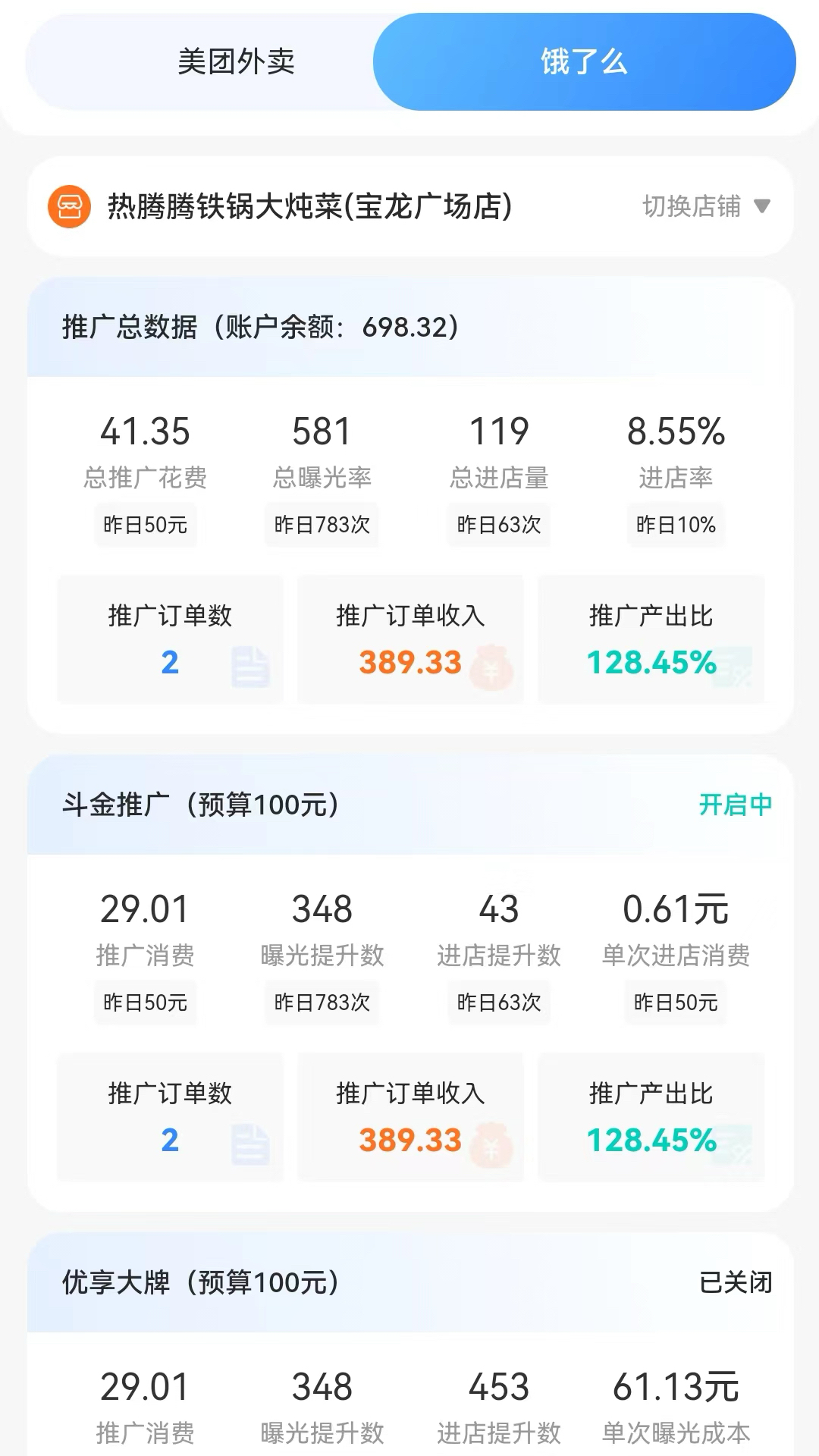
Task: Click the orange storefront icon beside the shop name
Action: click(69, 206)
